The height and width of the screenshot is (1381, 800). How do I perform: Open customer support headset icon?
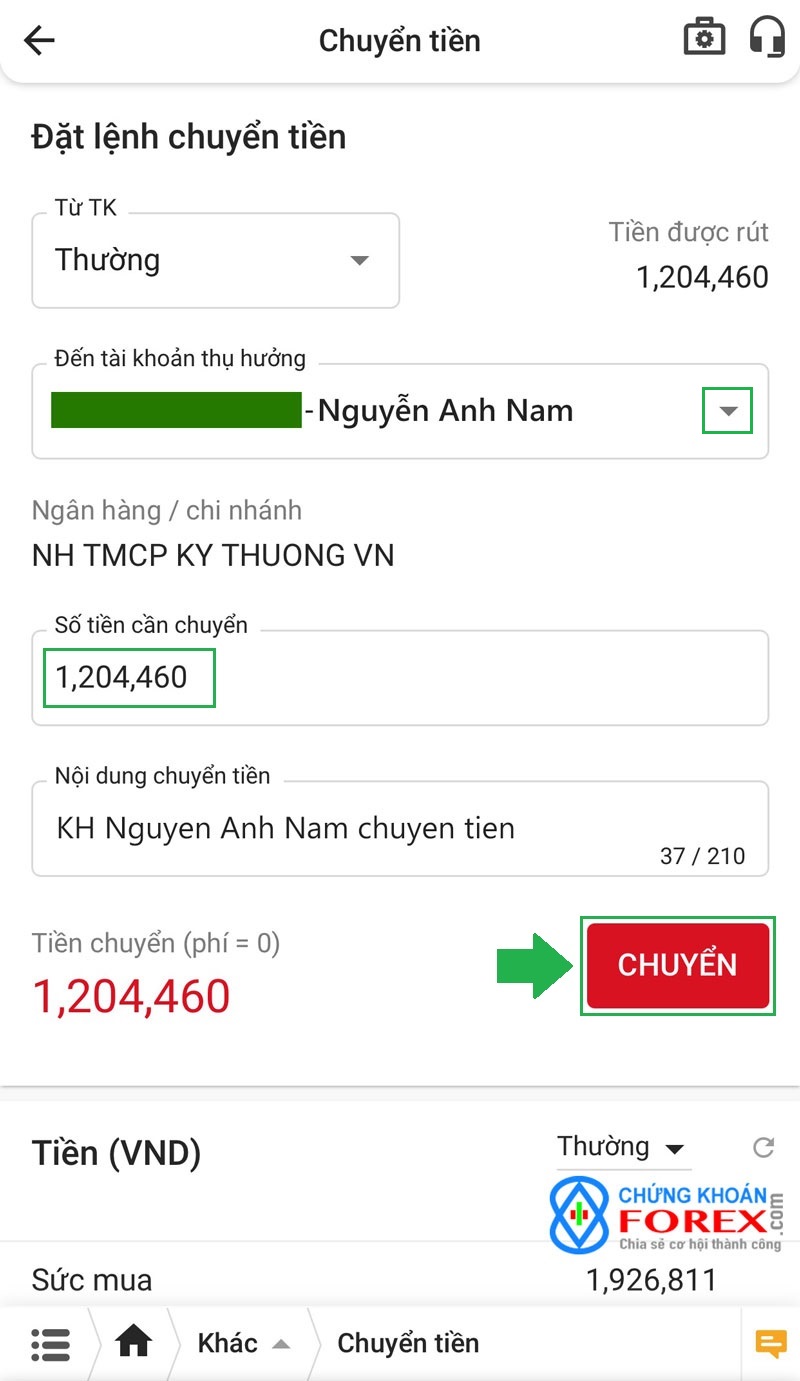(x=767, y=38)
